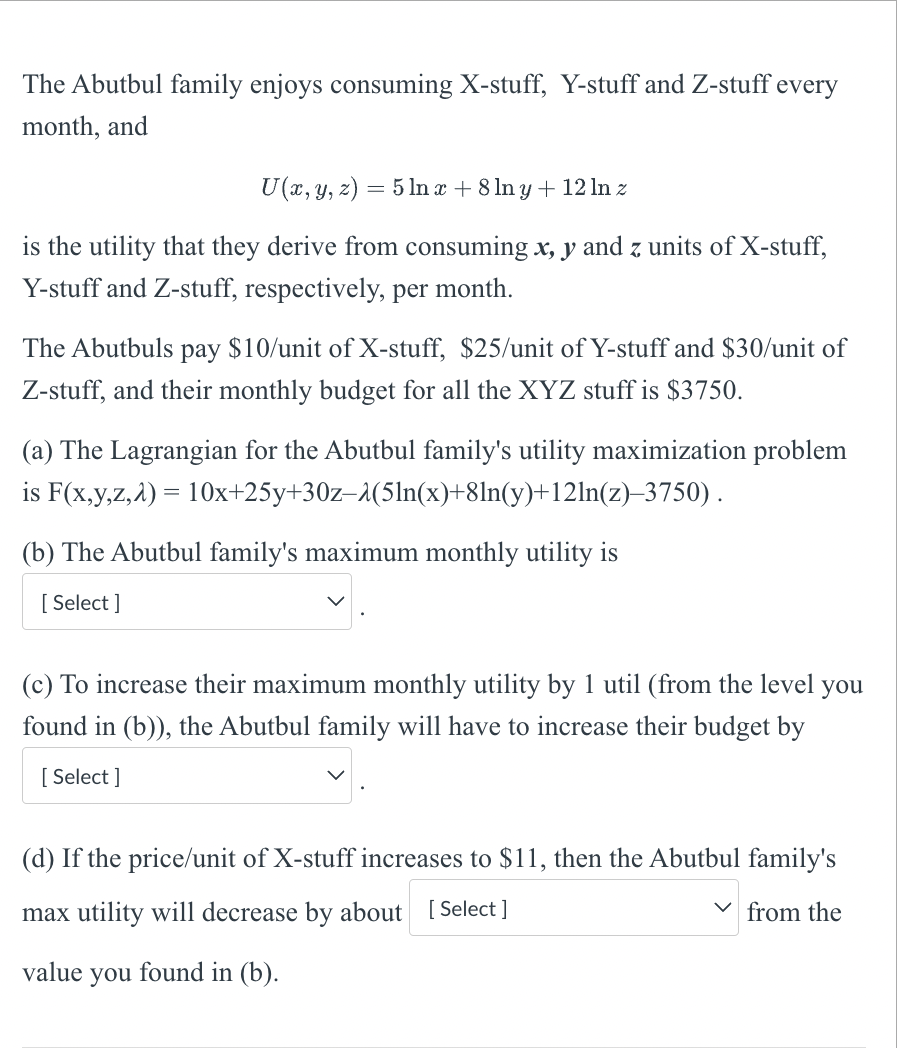The height and width of the screenshot is (1048, 898).
Task: Select the budget increase answer box
Action: point(186,775)
